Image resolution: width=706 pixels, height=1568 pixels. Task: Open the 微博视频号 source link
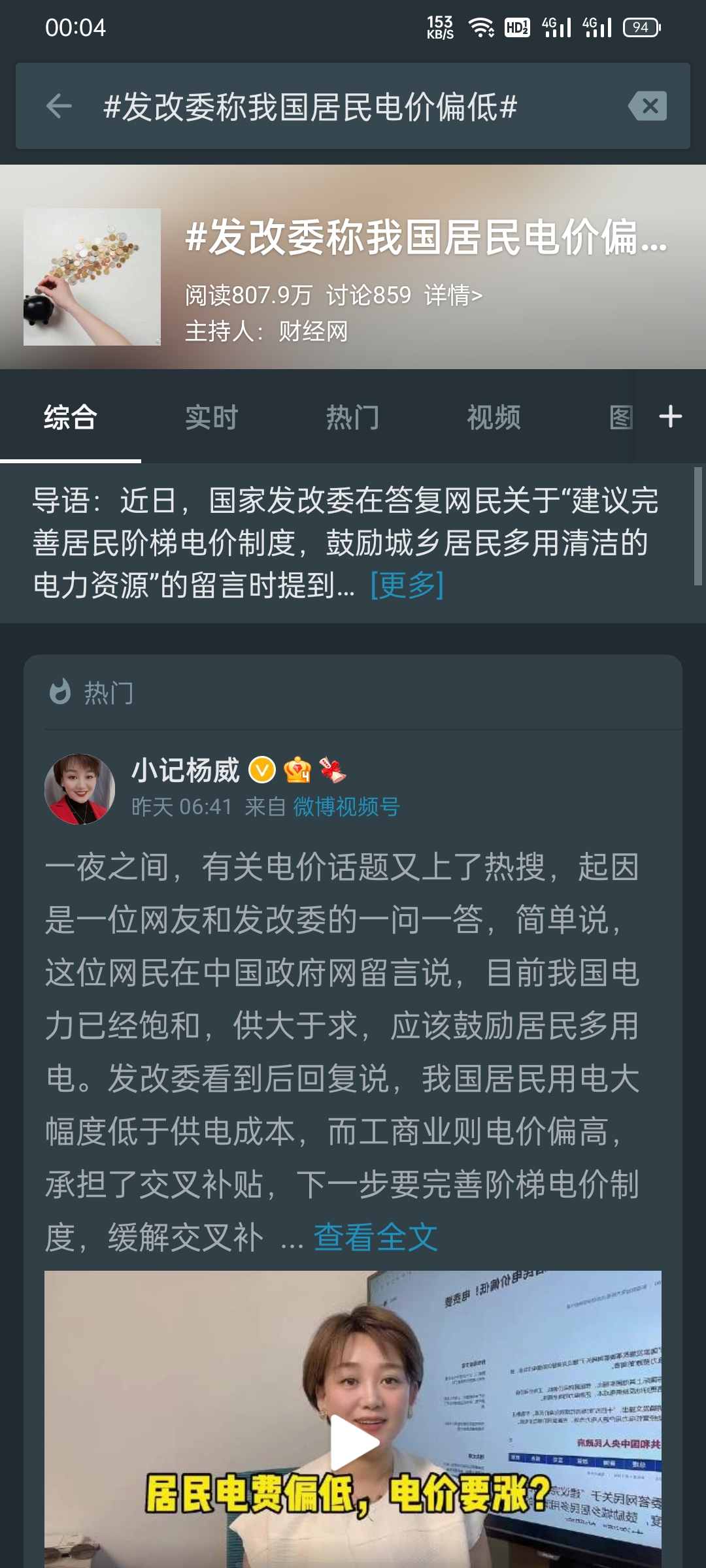346,807
